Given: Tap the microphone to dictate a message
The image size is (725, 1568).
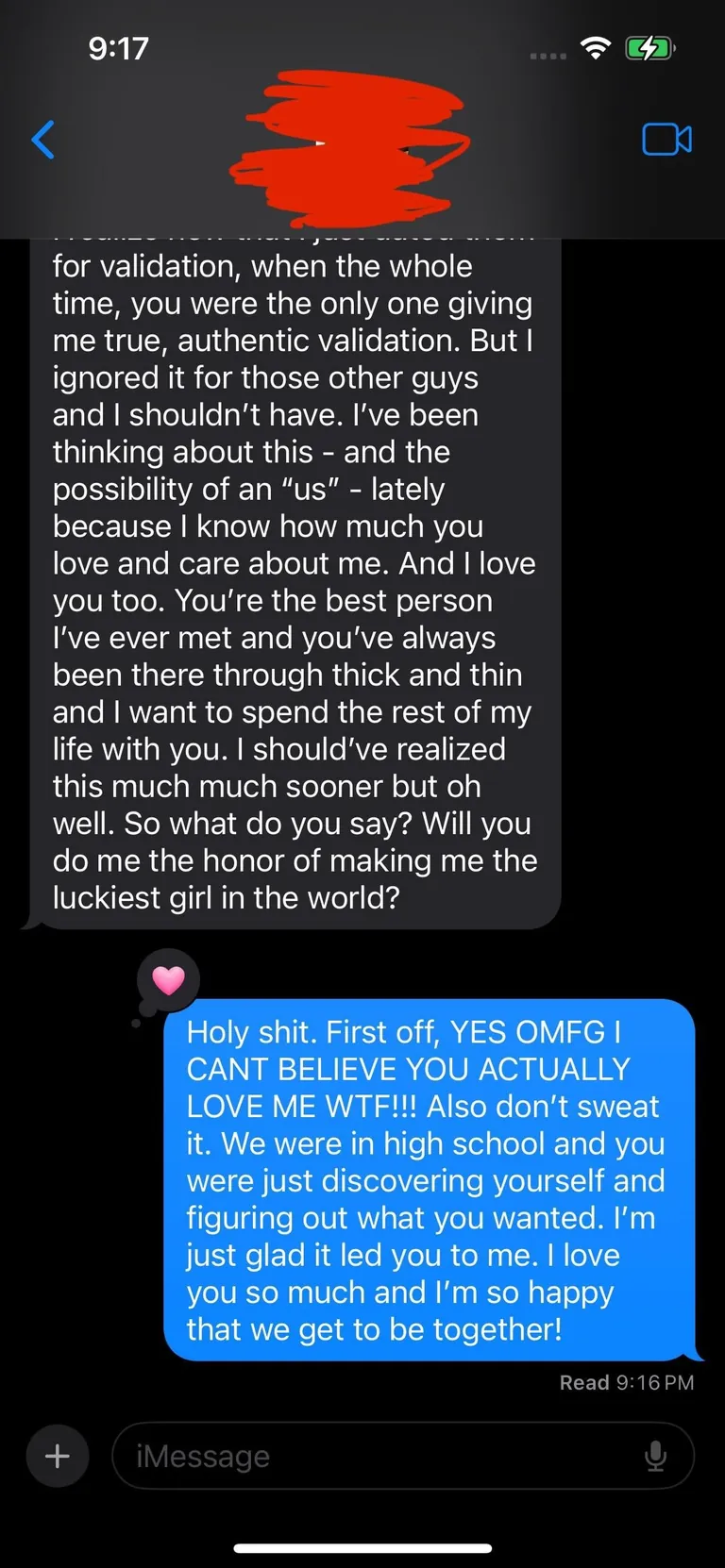Looking at the screenshot, I should pos(655,1456).
